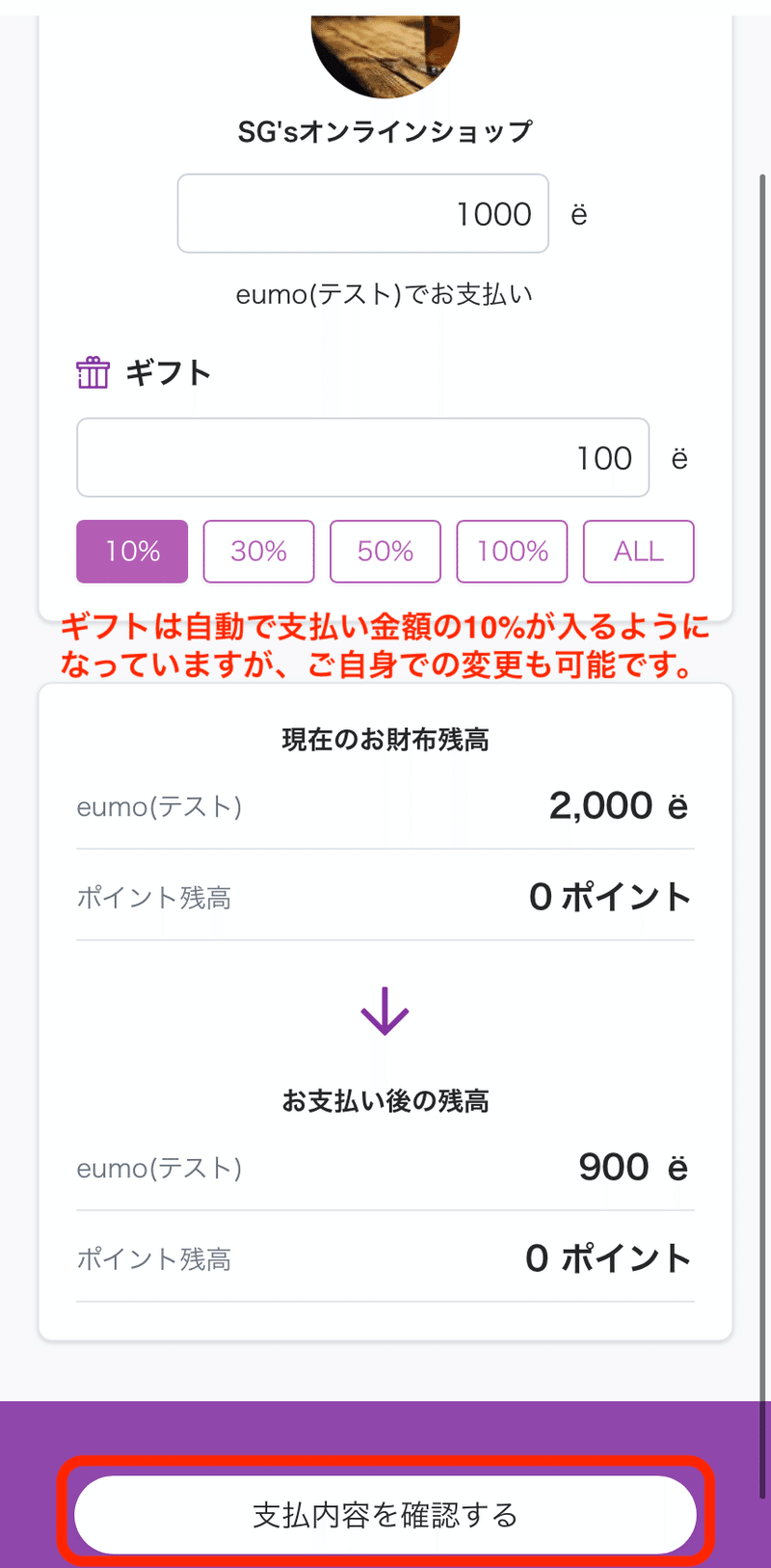This screenshot has width=771, height=1568.
Task: Edit the gift amount field showing 100
Action: [363, 457]
